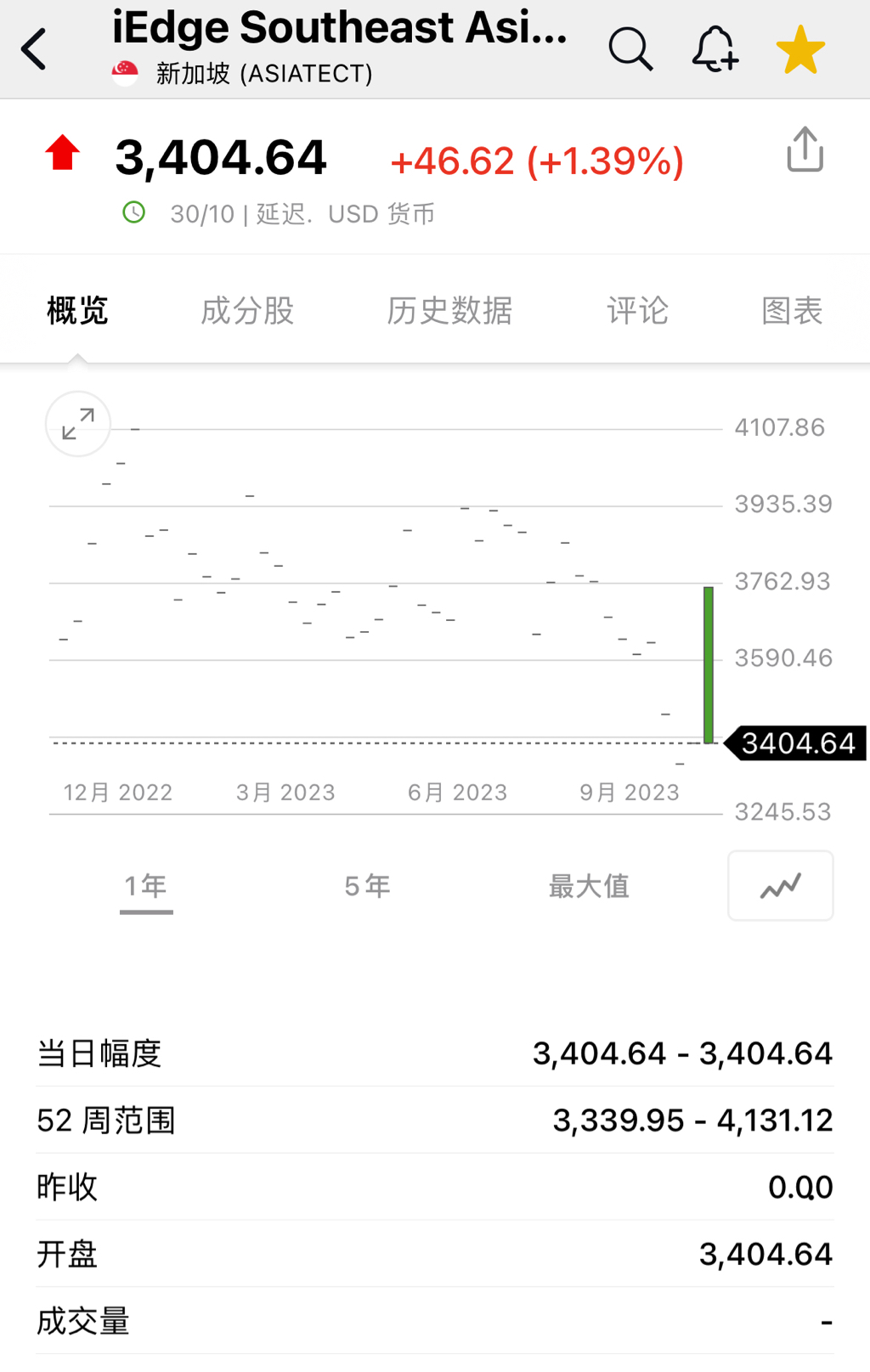Change chart type with line icon button

pyautogui.click(x=780, y=886)
